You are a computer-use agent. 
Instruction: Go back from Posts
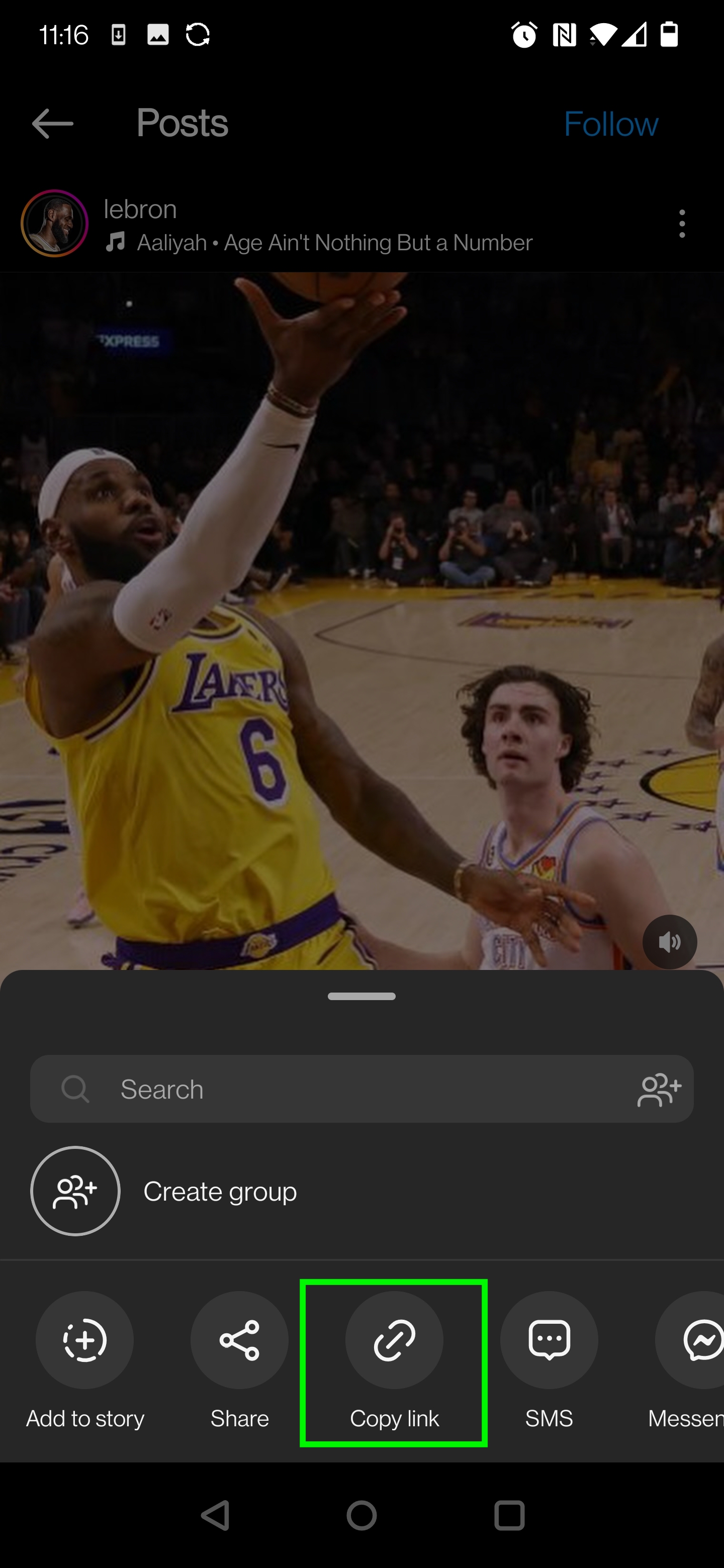[52, 124]
